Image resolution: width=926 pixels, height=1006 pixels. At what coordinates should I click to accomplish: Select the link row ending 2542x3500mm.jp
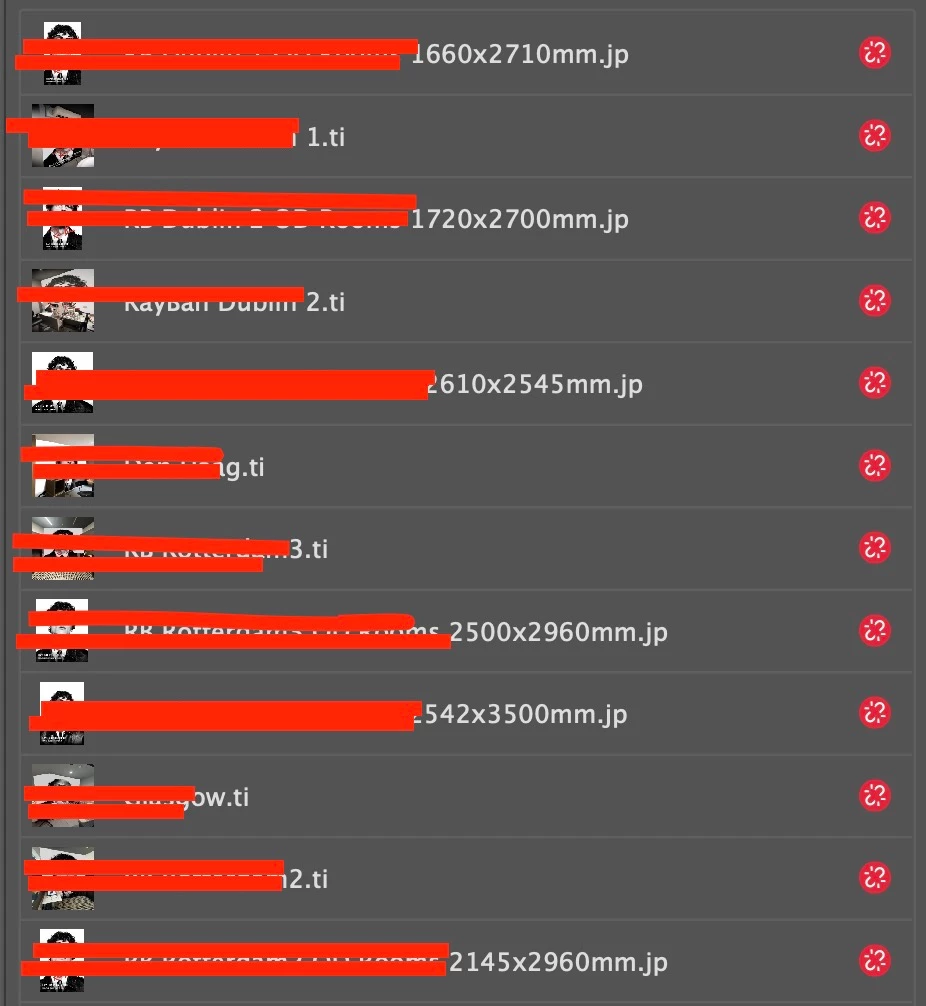[x=520, y=714]
